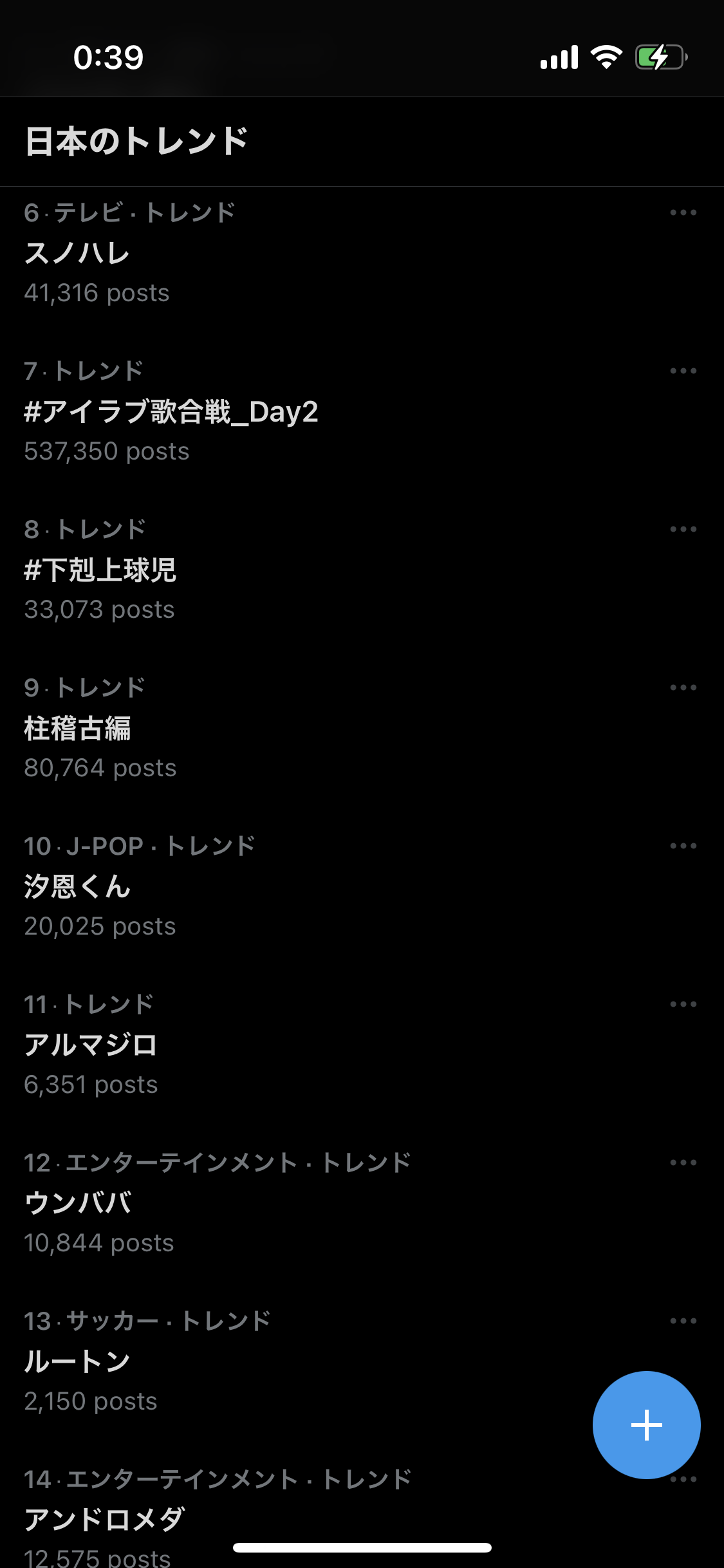Open the 柱稽古編 trend
724x1568 pixels.
coord(362,728)
